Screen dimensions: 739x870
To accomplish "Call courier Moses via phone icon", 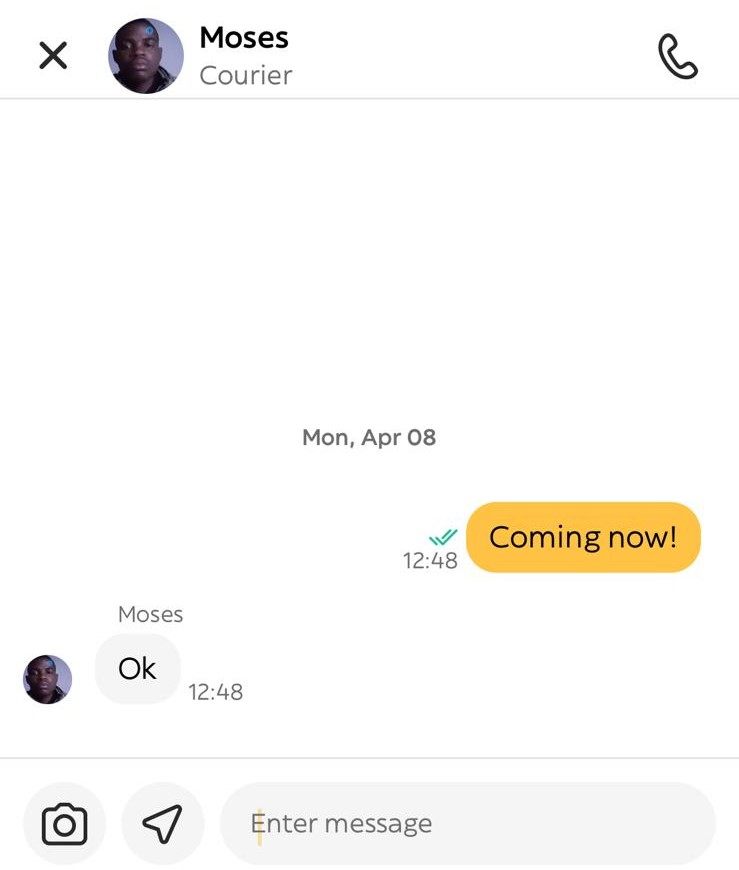I will tap(677, 57).
